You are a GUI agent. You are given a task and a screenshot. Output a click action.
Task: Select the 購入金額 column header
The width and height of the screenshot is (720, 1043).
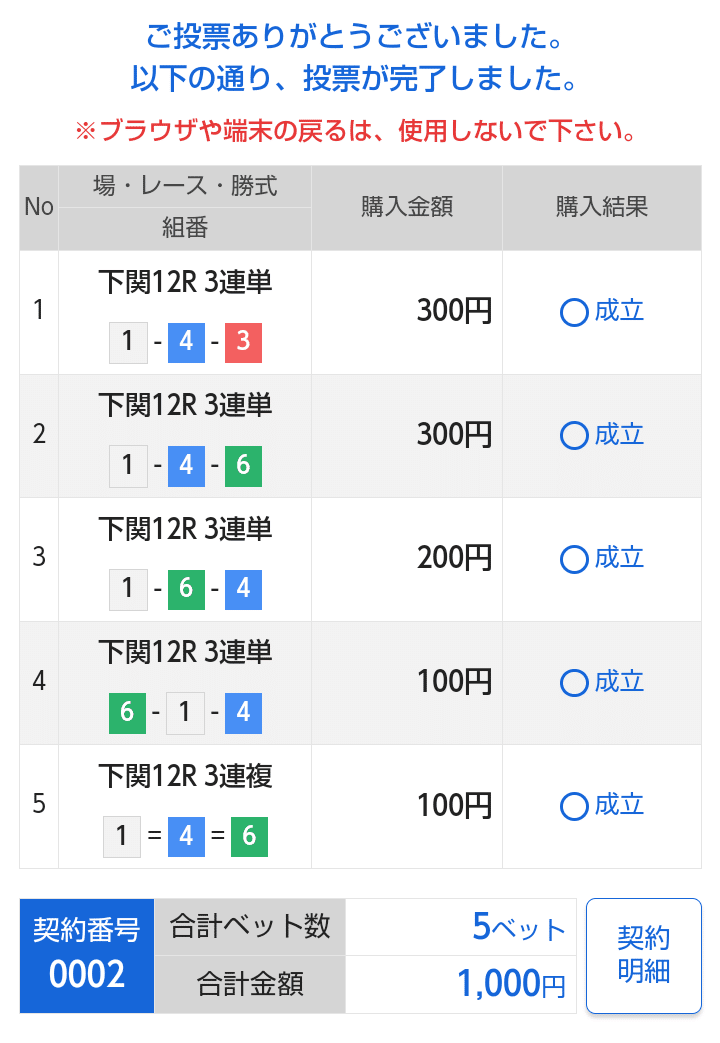(406, 207)
